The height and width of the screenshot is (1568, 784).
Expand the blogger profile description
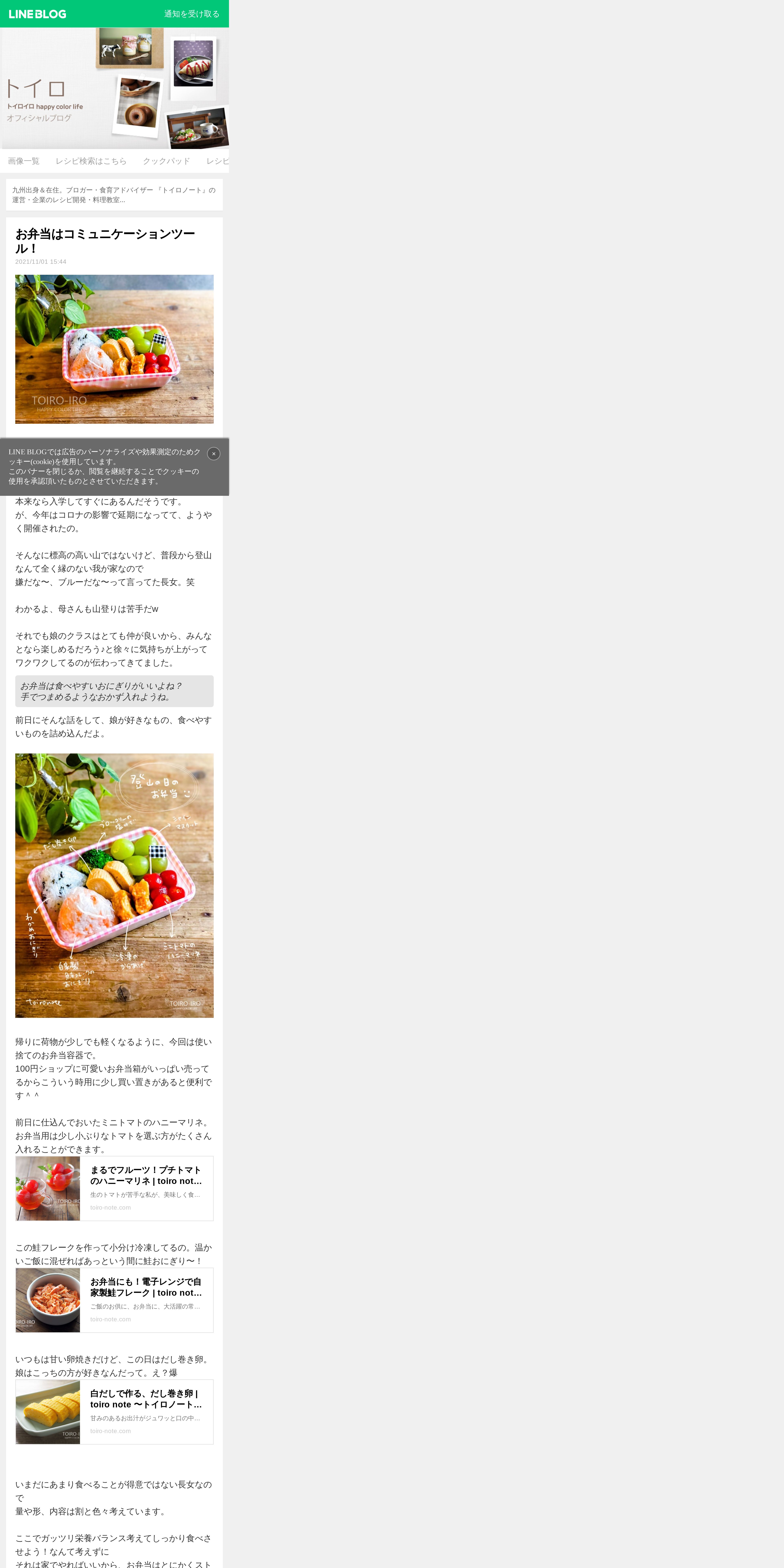114,195
